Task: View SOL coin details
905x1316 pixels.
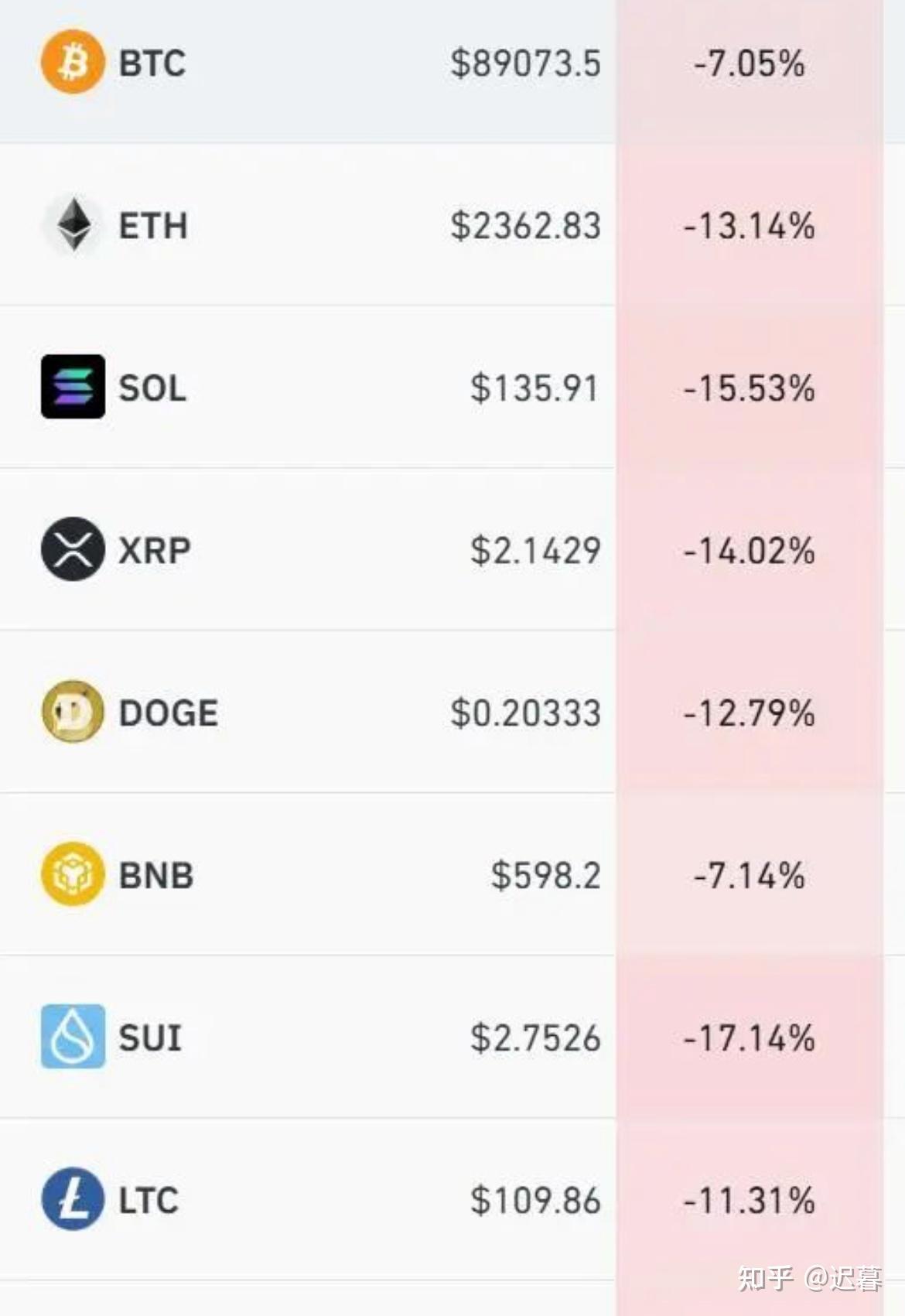Action: pos(152,388)
